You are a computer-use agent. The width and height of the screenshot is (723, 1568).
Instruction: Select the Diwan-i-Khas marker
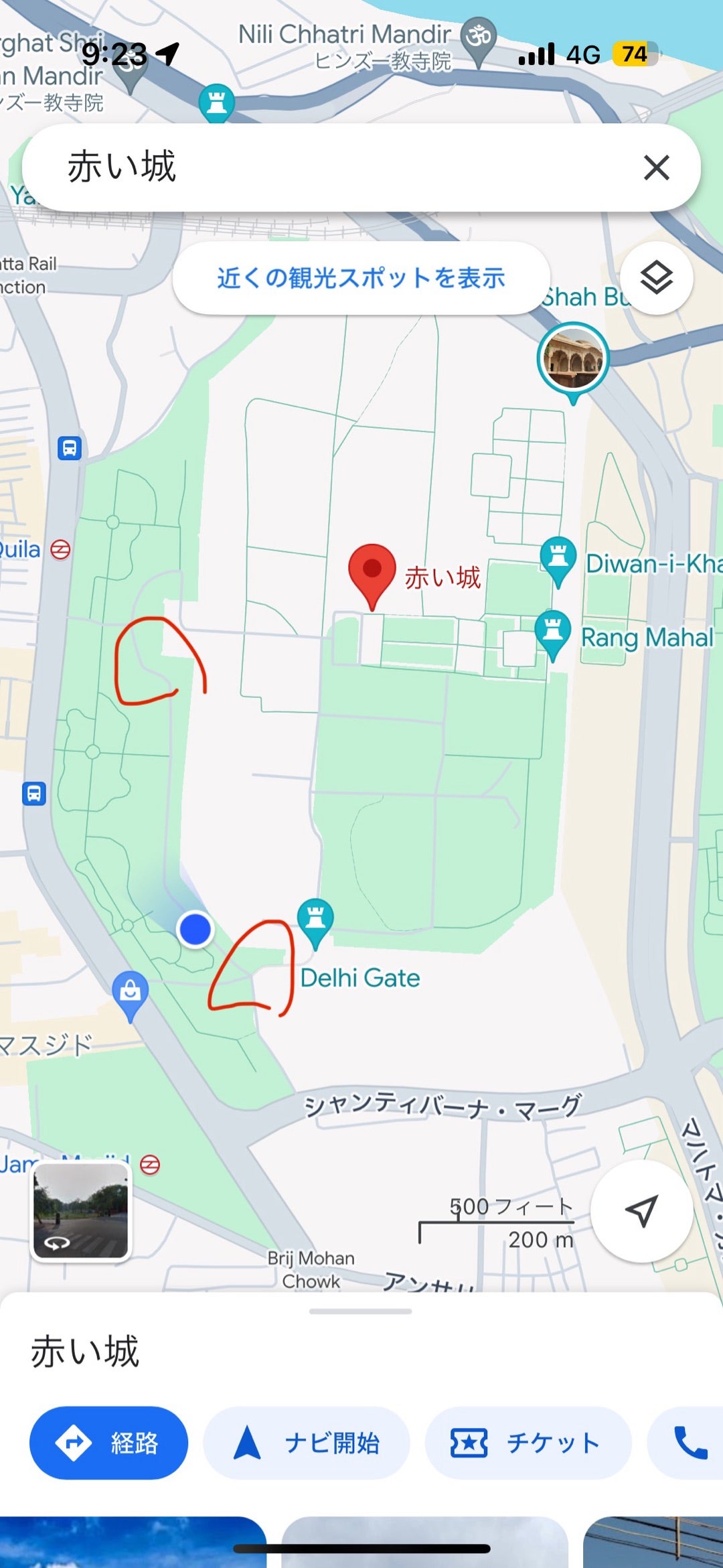[x=558, y=558]
